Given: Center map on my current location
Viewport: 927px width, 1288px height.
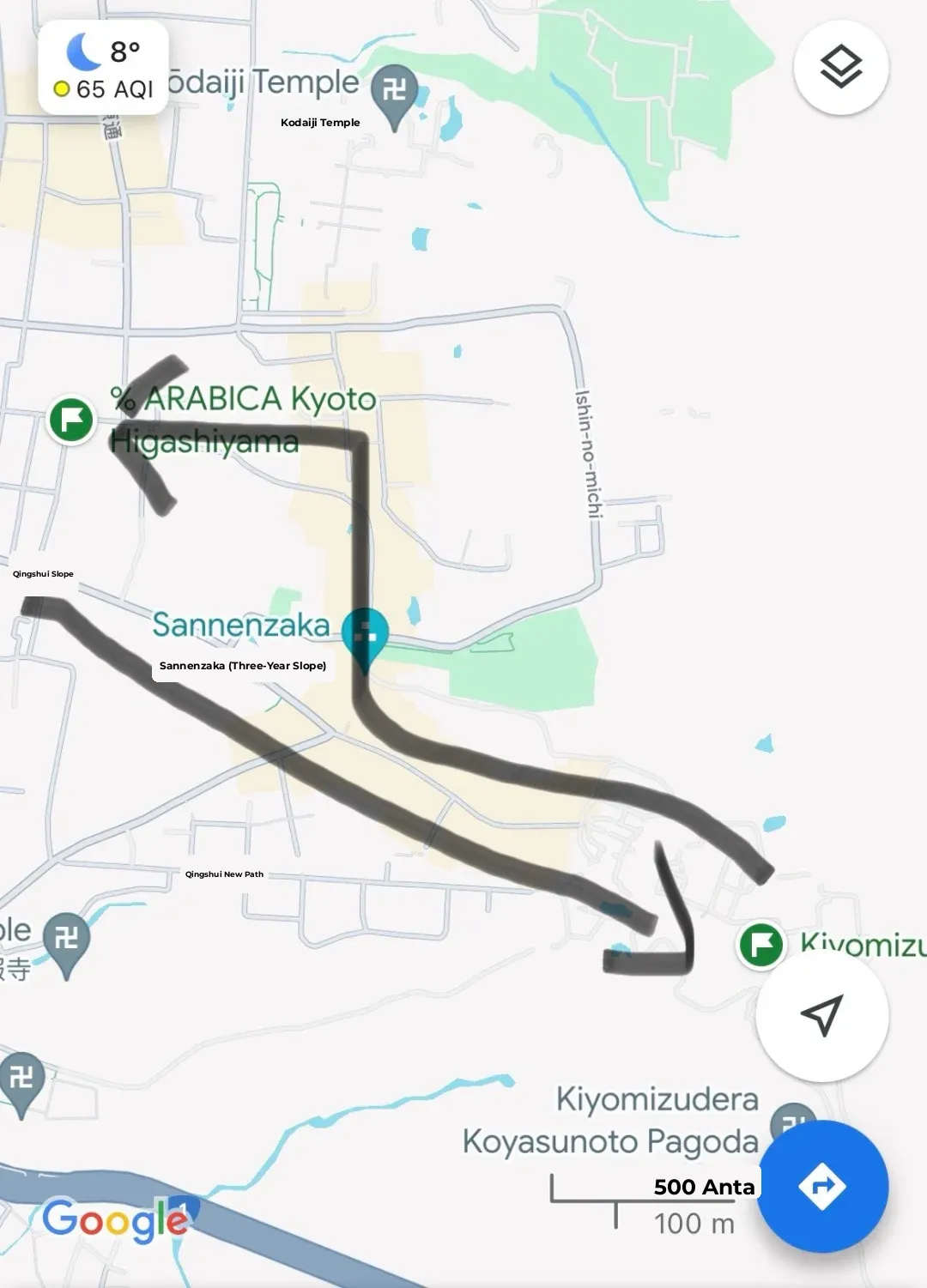Looking at the screenshot, I should pos(821,1016).
